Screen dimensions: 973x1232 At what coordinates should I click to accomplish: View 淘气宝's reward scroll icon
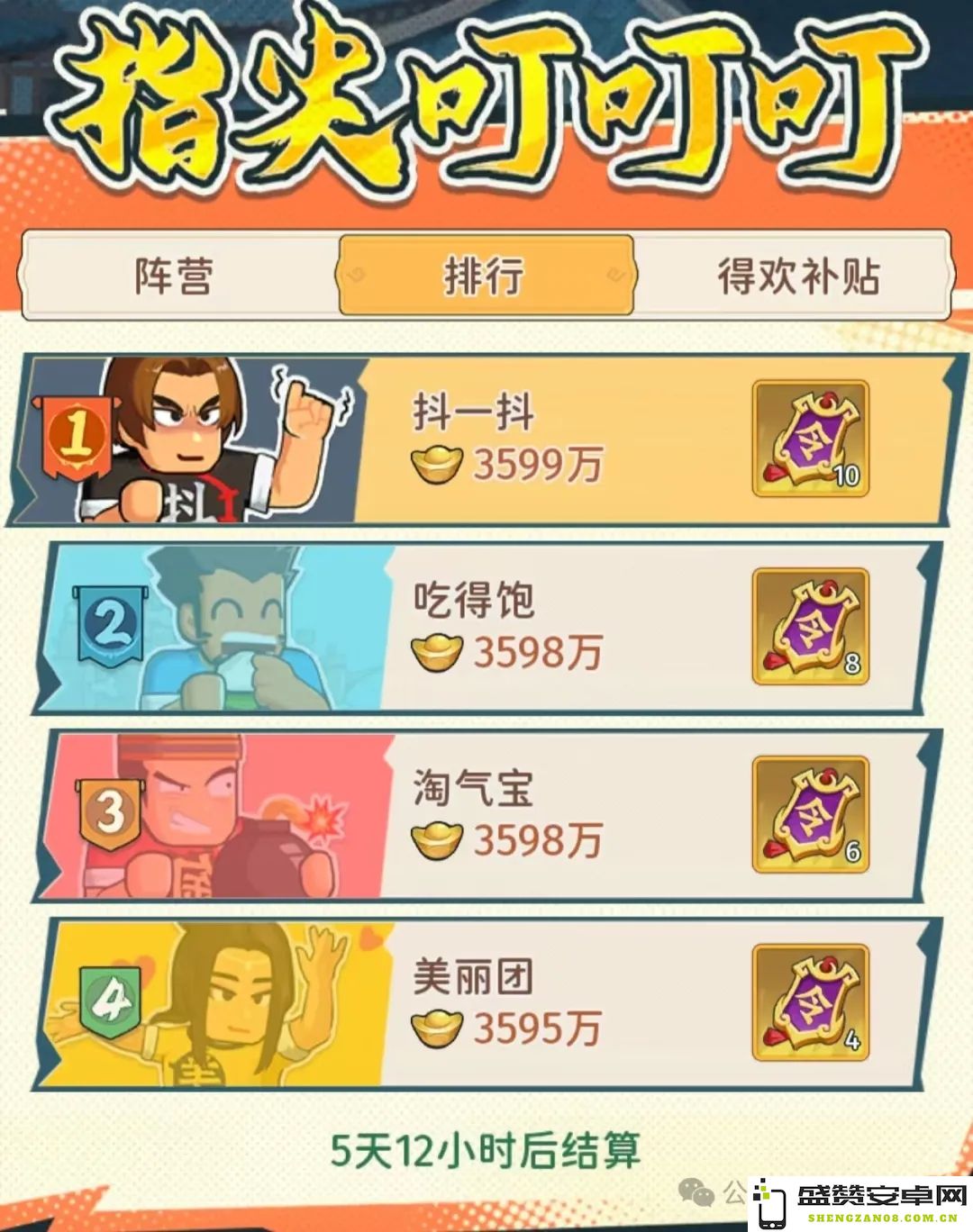click(810, 815)
